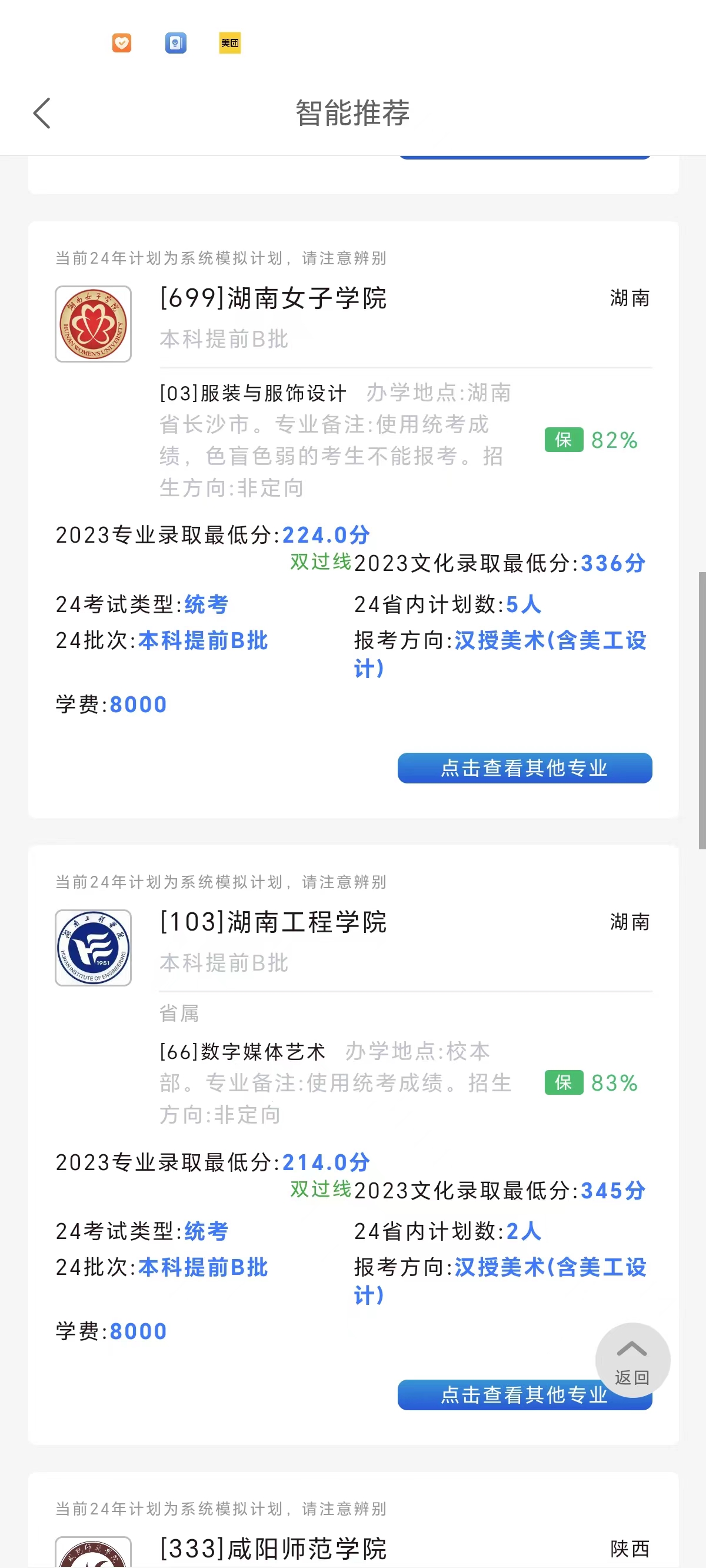706x1568 pixels.
Task: Open the 湖南女子学院 school card
Action: 272,298
